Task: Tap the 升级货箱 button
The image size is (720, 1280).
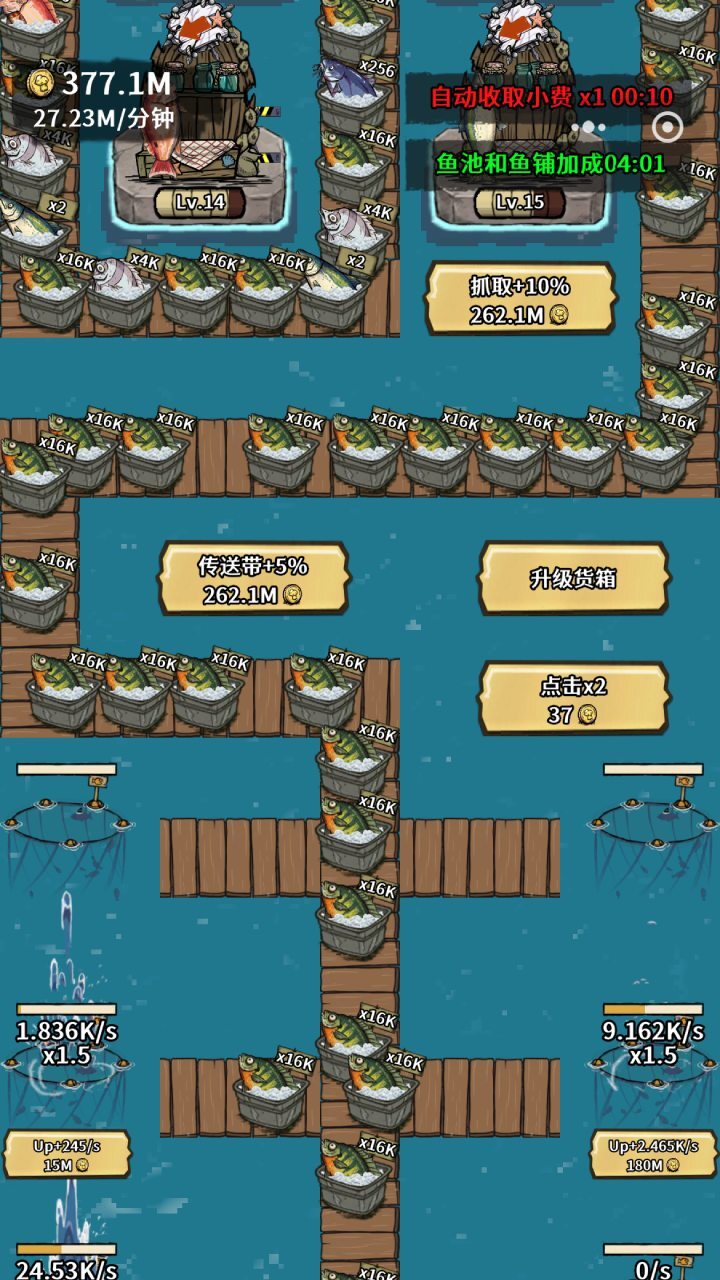Action: [573, 579]
